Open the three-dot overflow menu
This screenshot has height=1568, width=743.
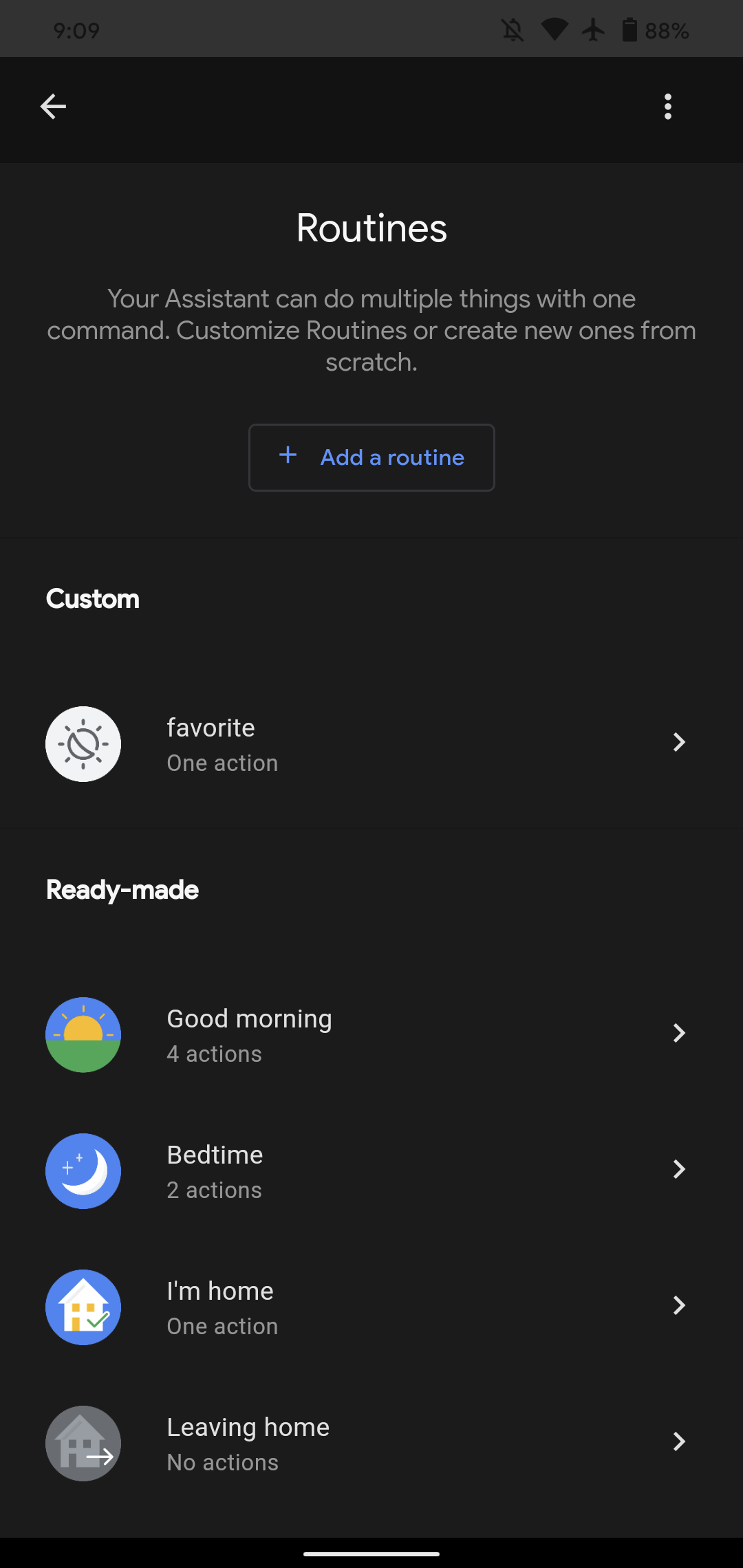[x=668, y=107]
